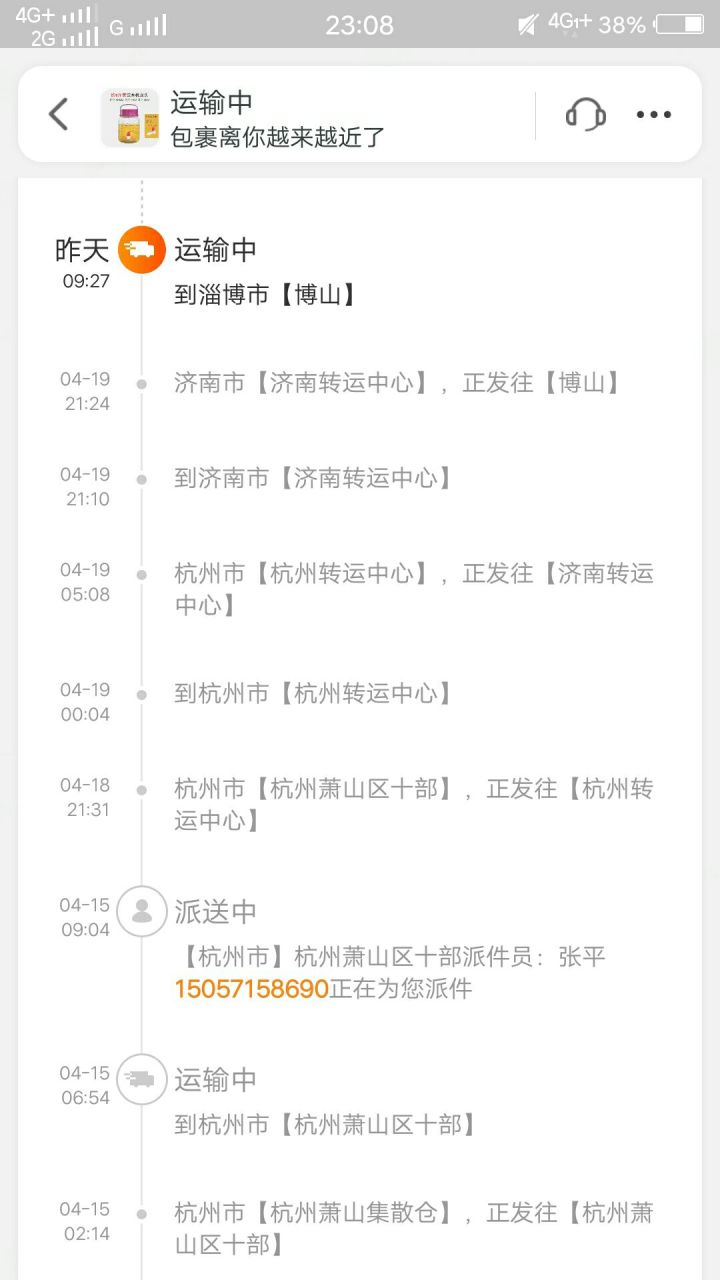Open the three-dot overflow menu
Image resolution: width=720 pixels, height=1280 pixels.
coord(654,115)
